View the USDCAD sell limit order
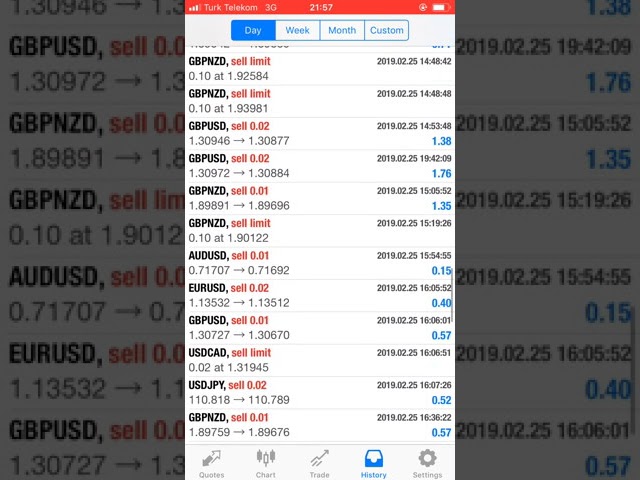 [x=319, y=360]
